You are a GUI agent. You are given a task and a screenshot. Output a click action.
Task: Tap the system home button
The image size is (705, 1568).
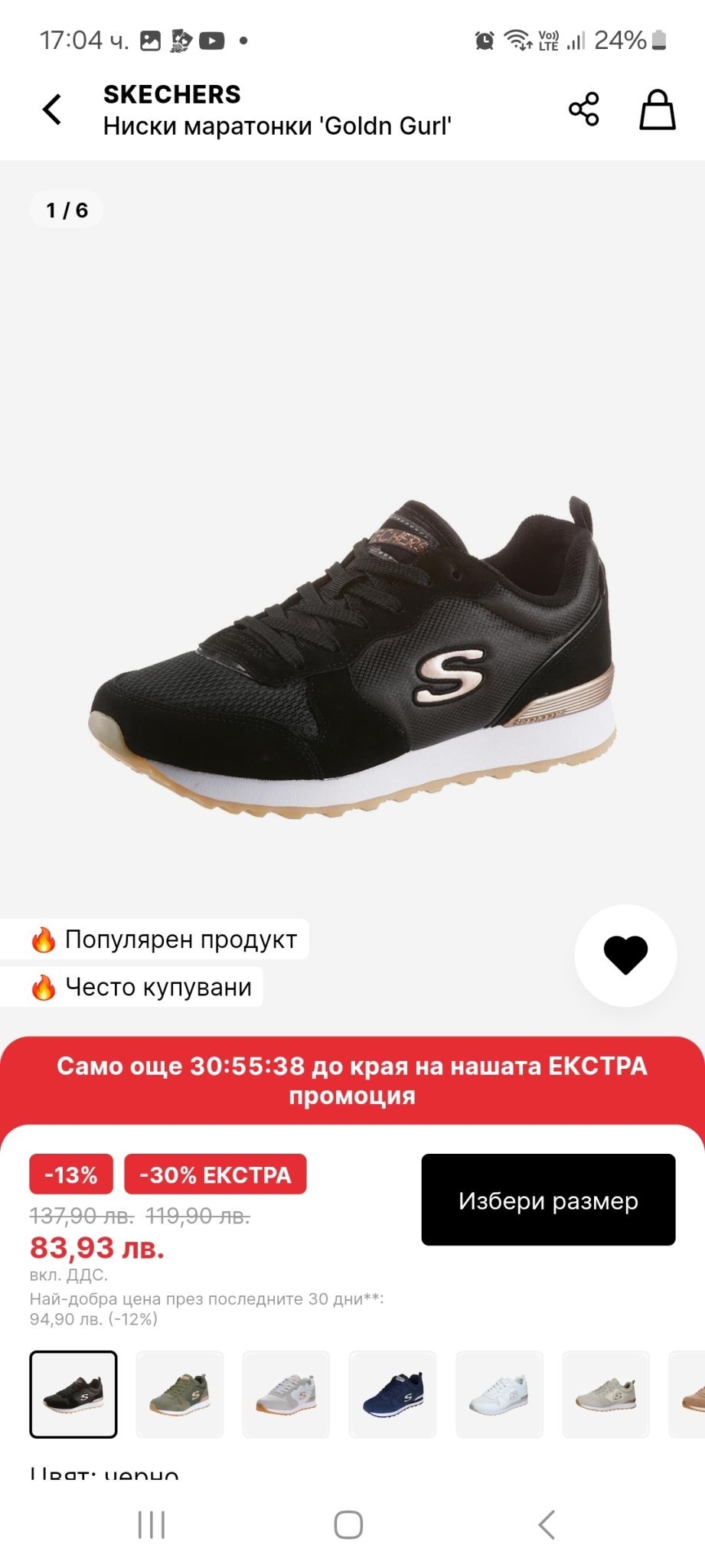pyautogui.click(x=348, y=1524)
